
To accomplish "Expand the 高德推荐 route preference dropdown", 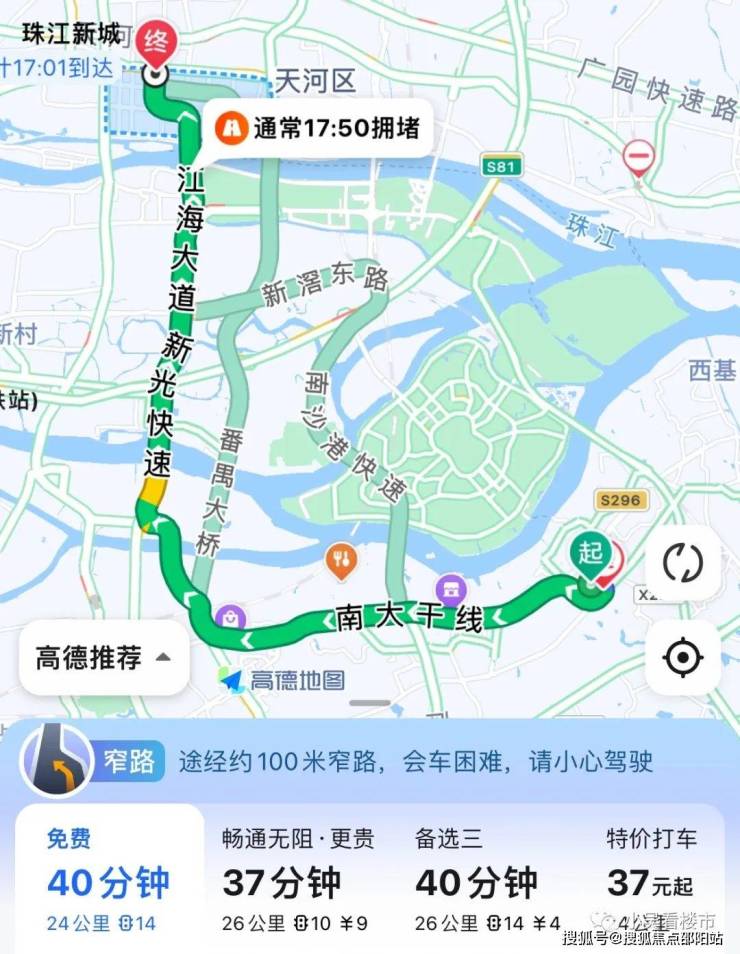I will click(104, 658).
